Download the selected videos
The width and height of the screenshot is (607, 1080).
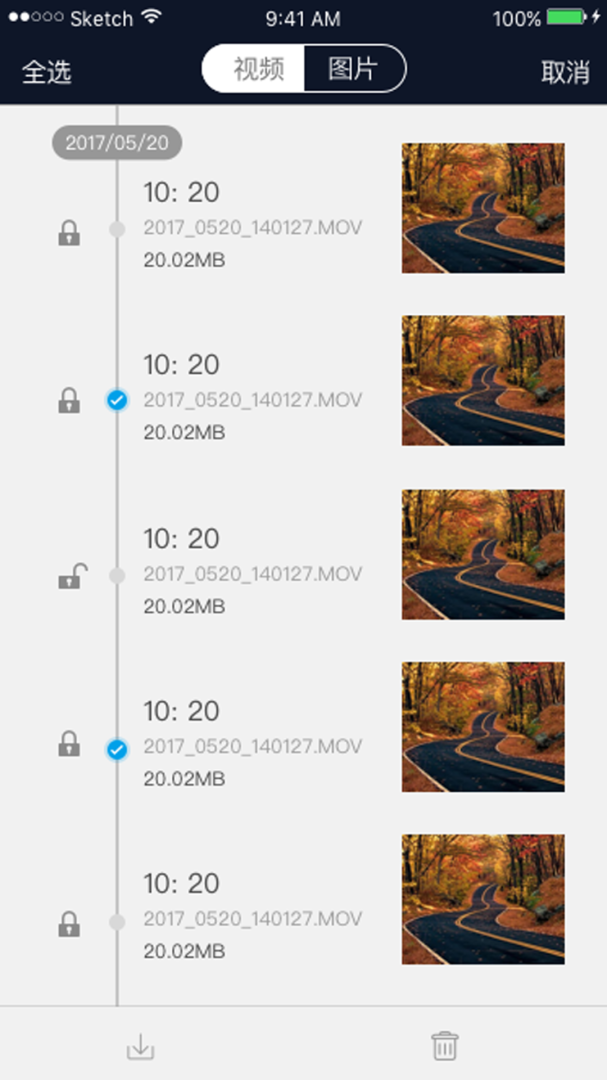pos(141,1047)
